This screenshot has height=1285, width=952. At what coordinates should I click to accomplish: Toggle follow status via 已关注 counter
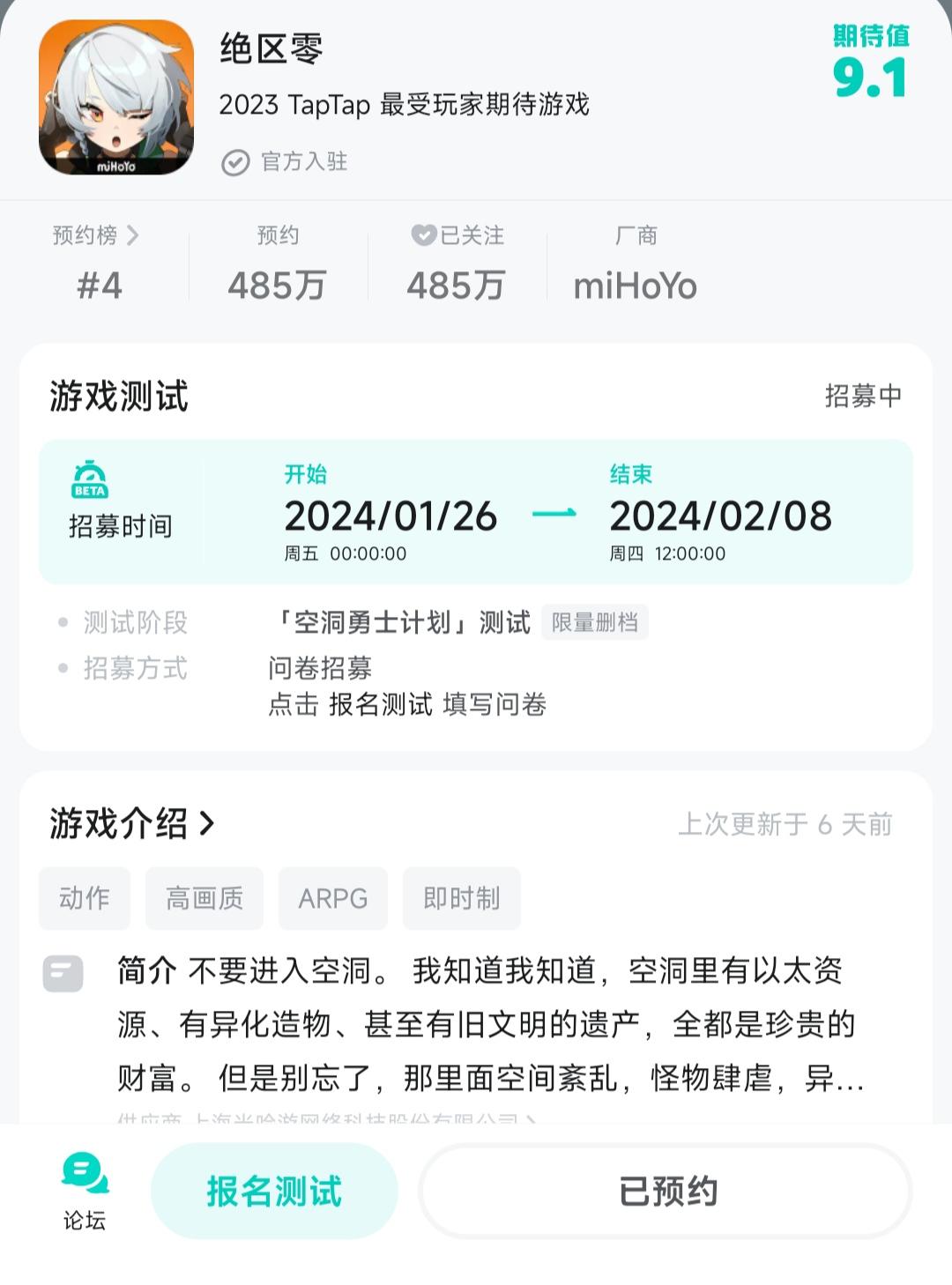[x=455, y=284]
